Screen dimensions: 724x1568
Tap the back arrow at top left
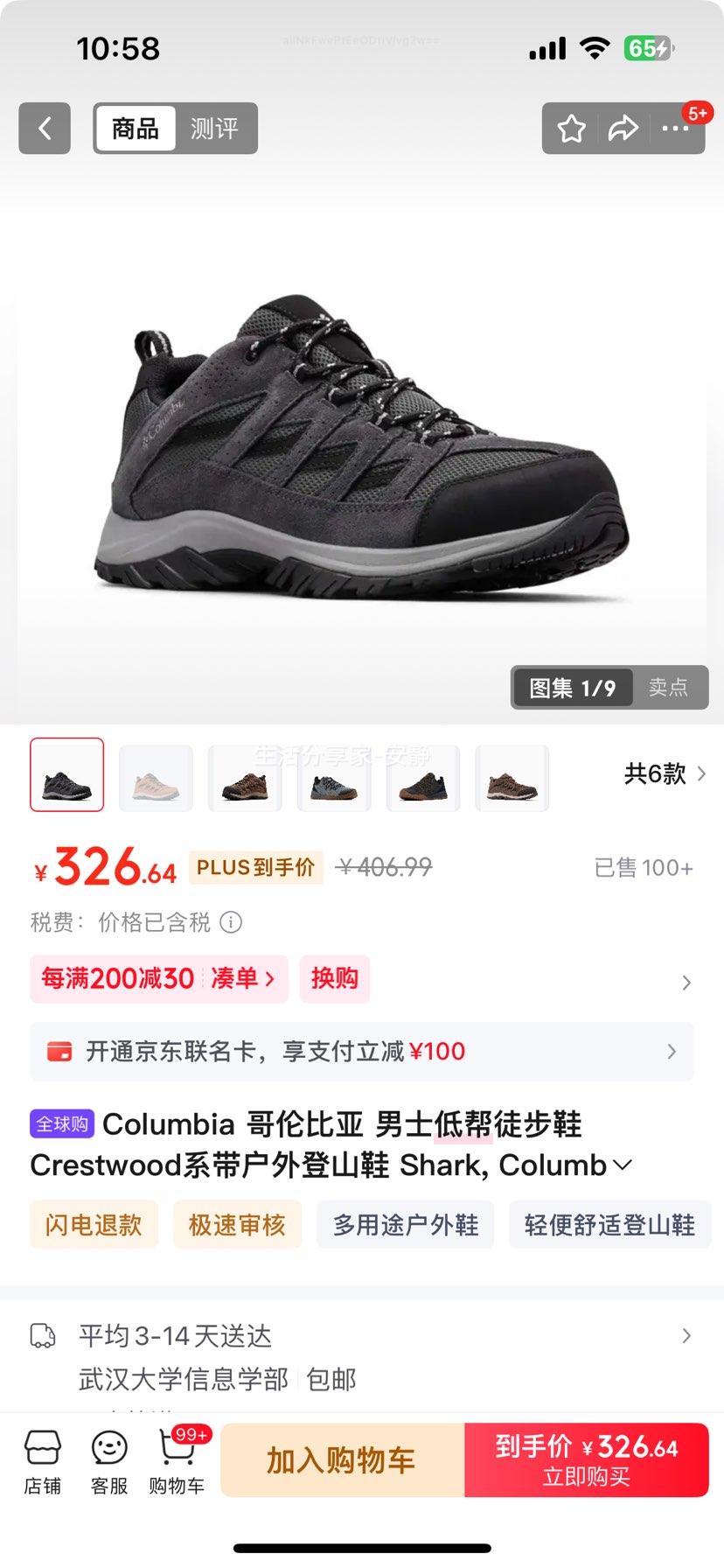44,128
